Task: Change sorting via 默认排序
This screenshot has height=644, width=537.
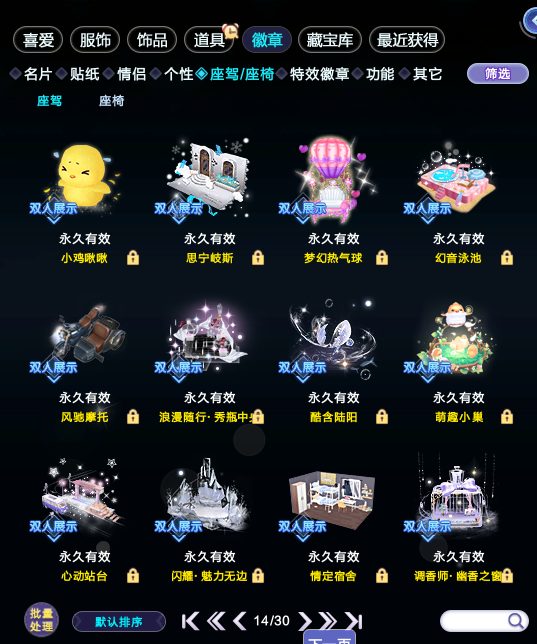Action: pyautogui.click(x=119, y=622)
